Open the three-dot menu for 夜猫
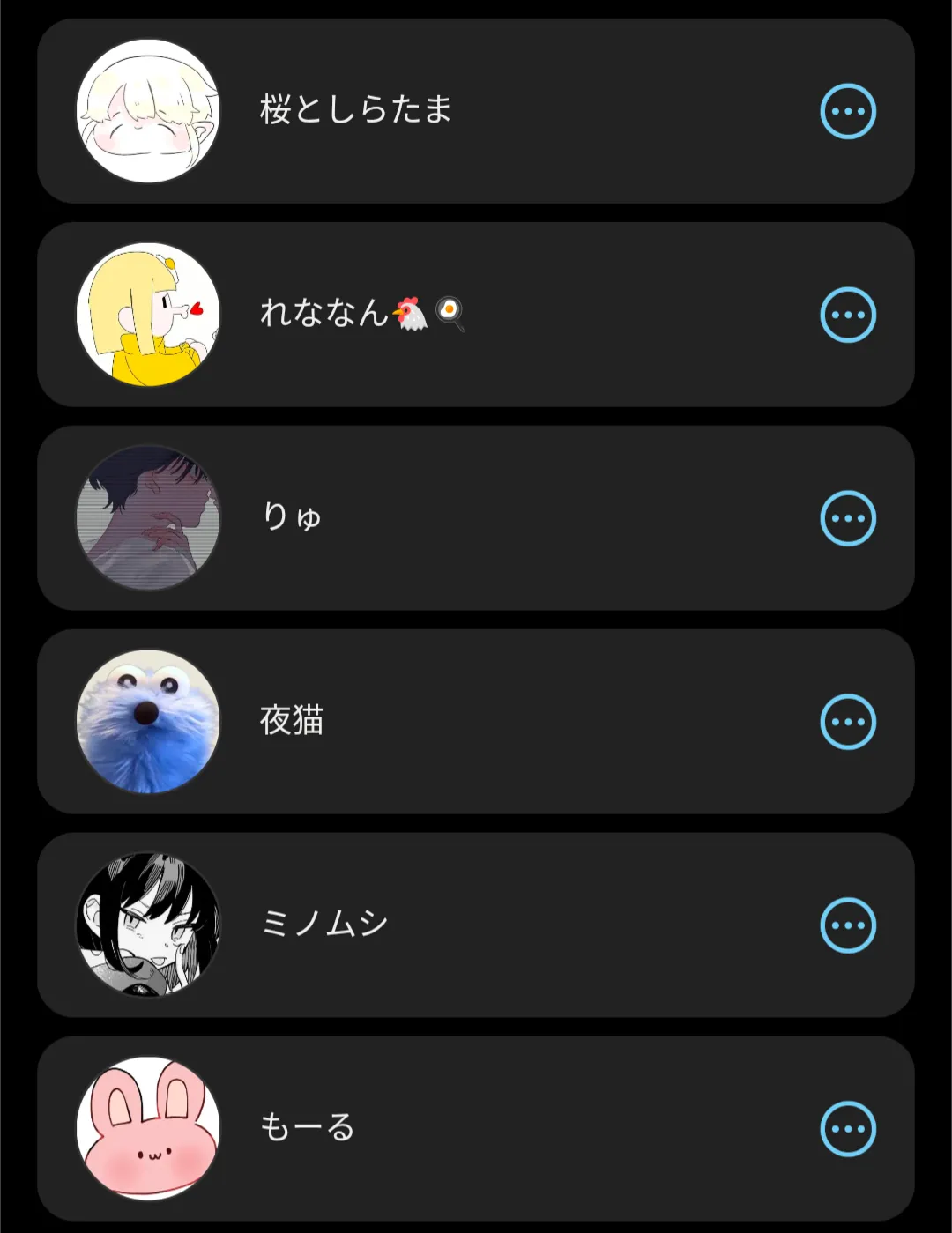952x1233 pixels. tap(848, 722)
